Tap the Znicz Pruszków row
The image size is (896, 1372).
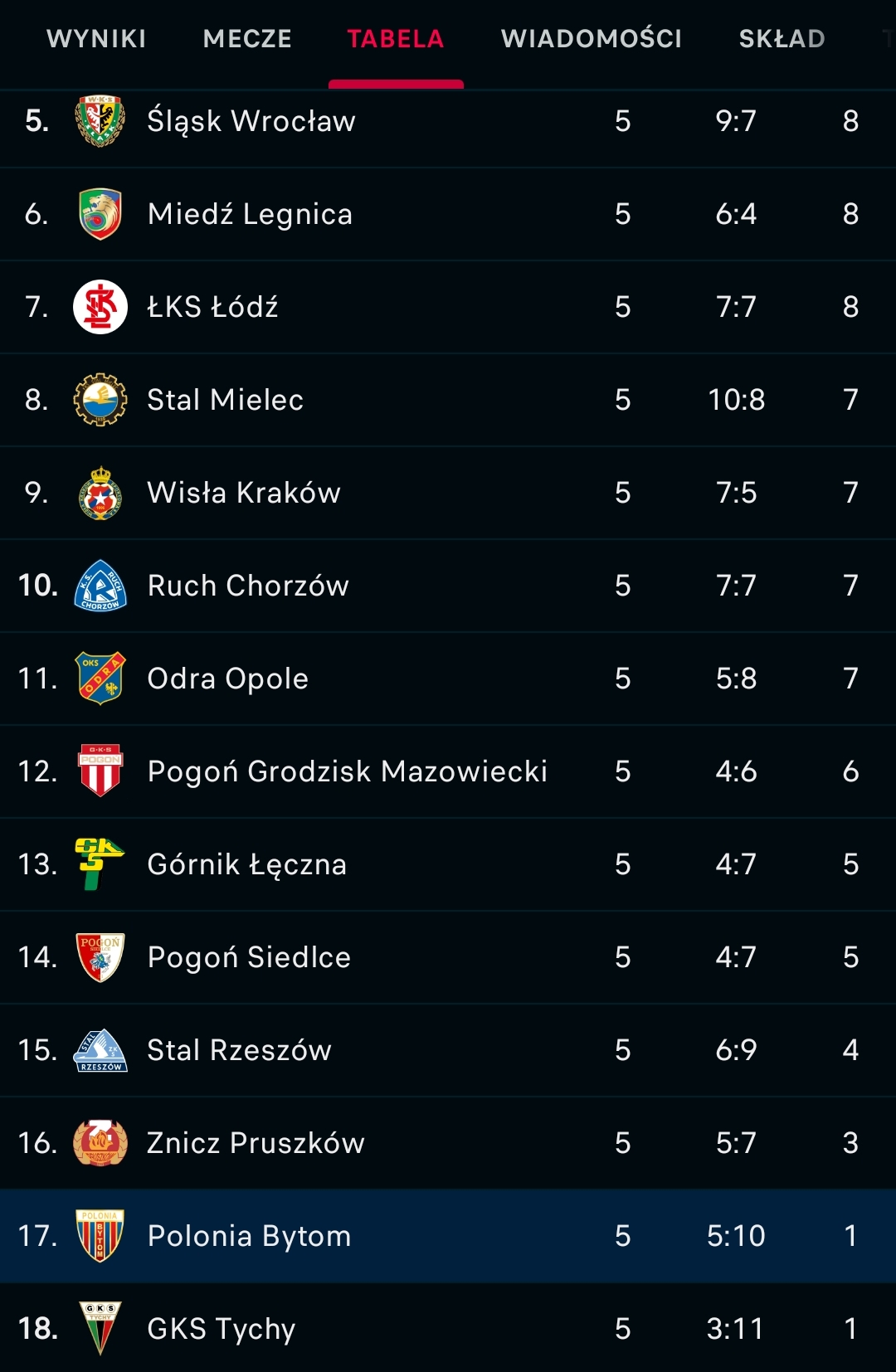coord(256,1143)
